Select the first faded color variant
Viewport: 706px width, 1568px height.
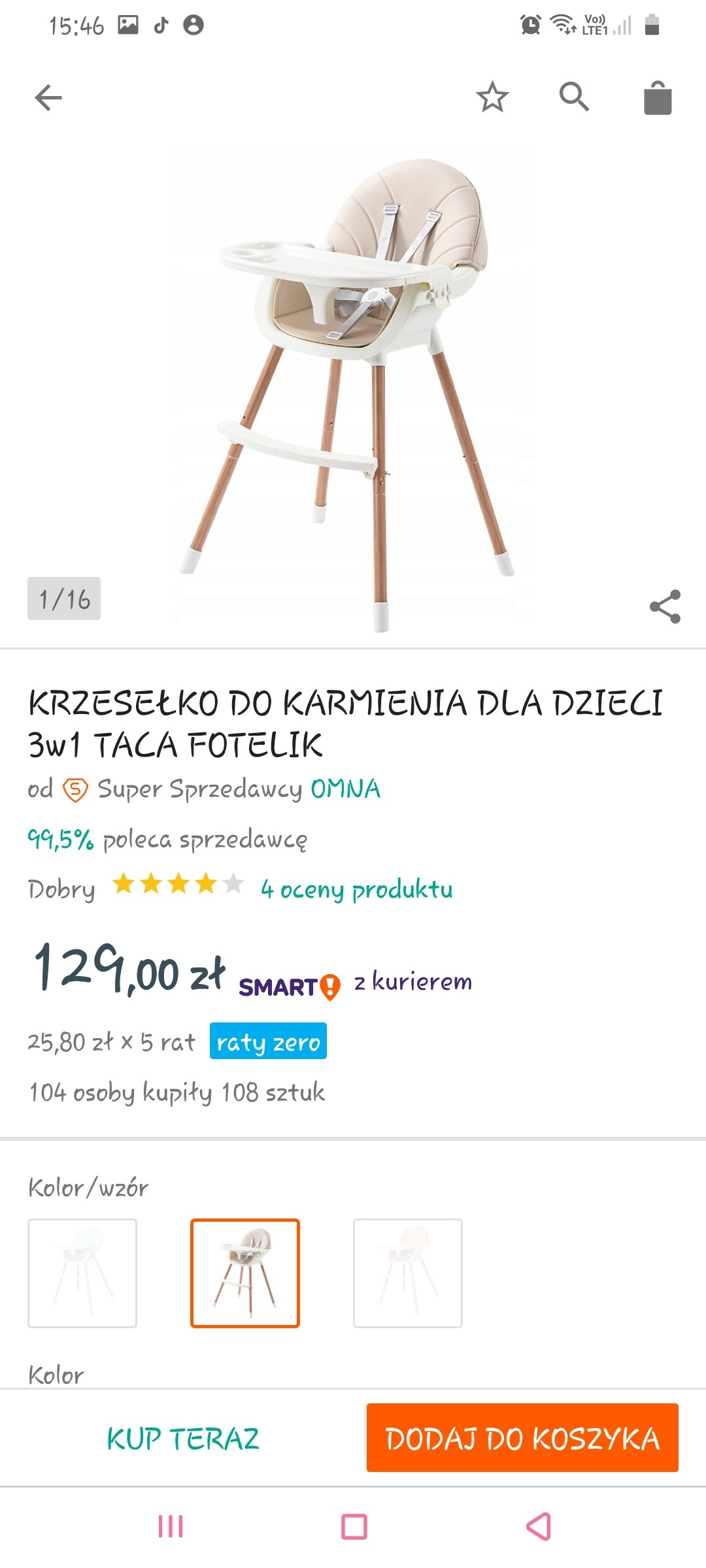(x=82, y=1273)
